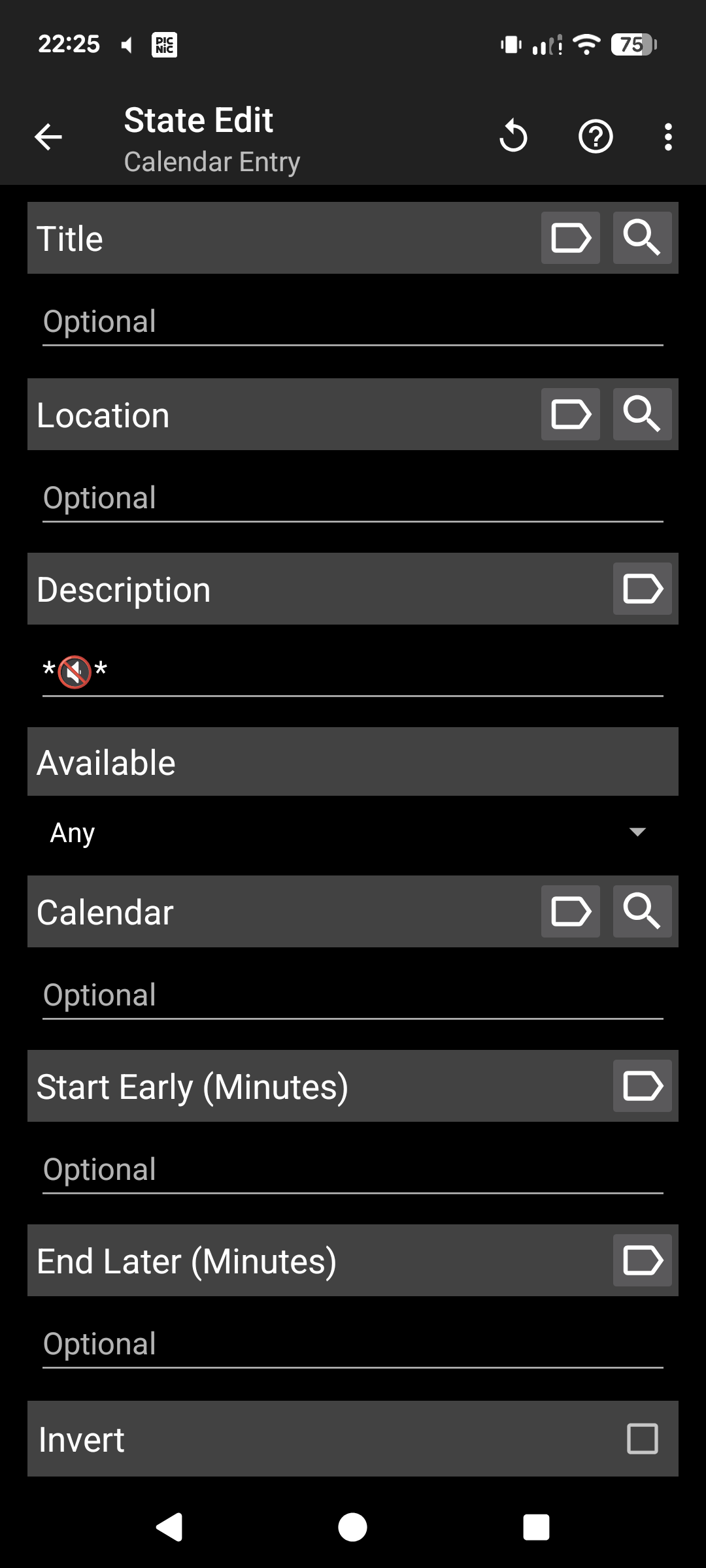The image size is (706, 1568).
Task: Focus the Calendar text field
Action: 353,996
